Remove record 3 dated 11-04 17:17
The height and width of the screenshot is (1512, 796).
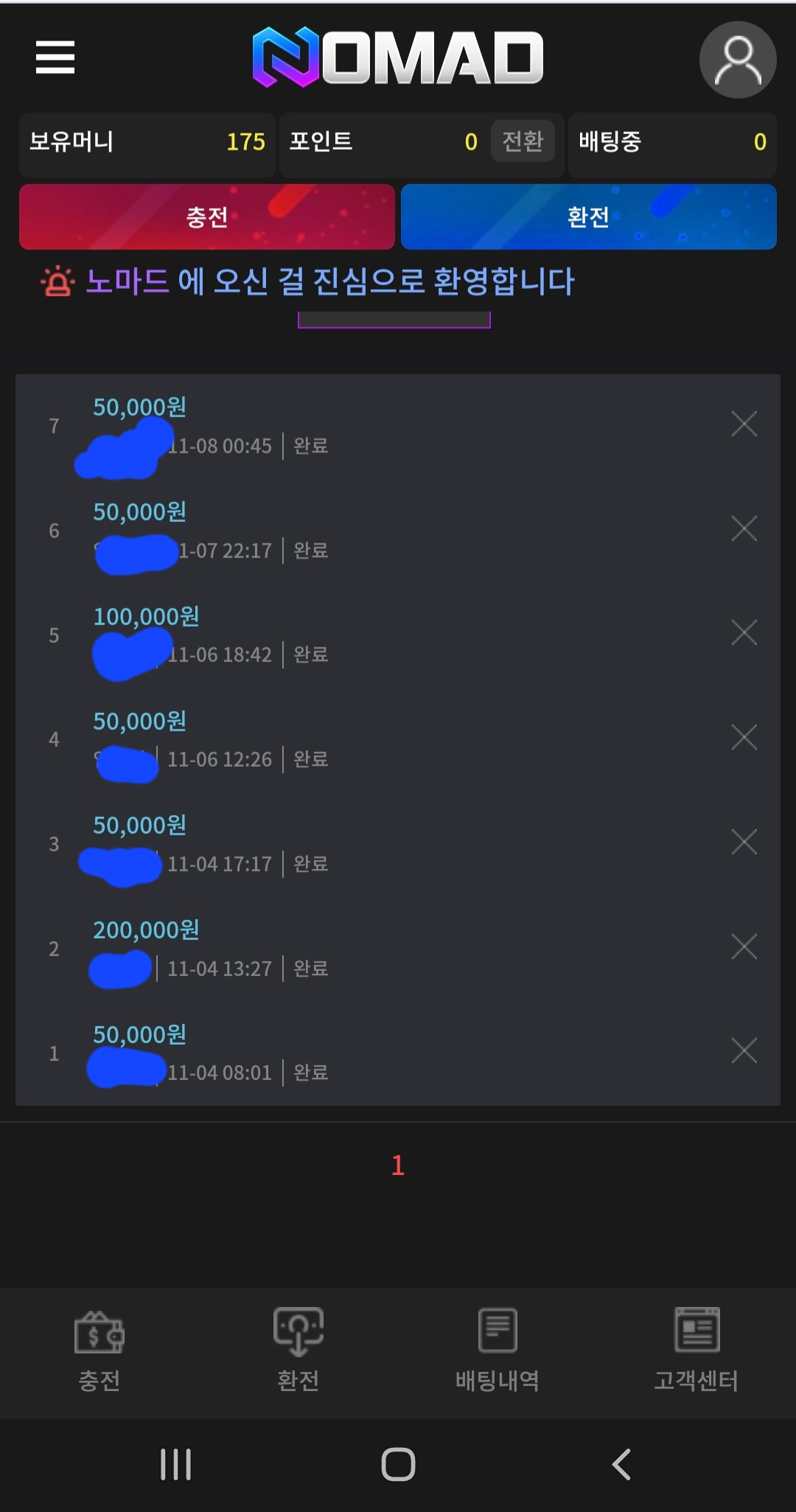tap(744, 842)
